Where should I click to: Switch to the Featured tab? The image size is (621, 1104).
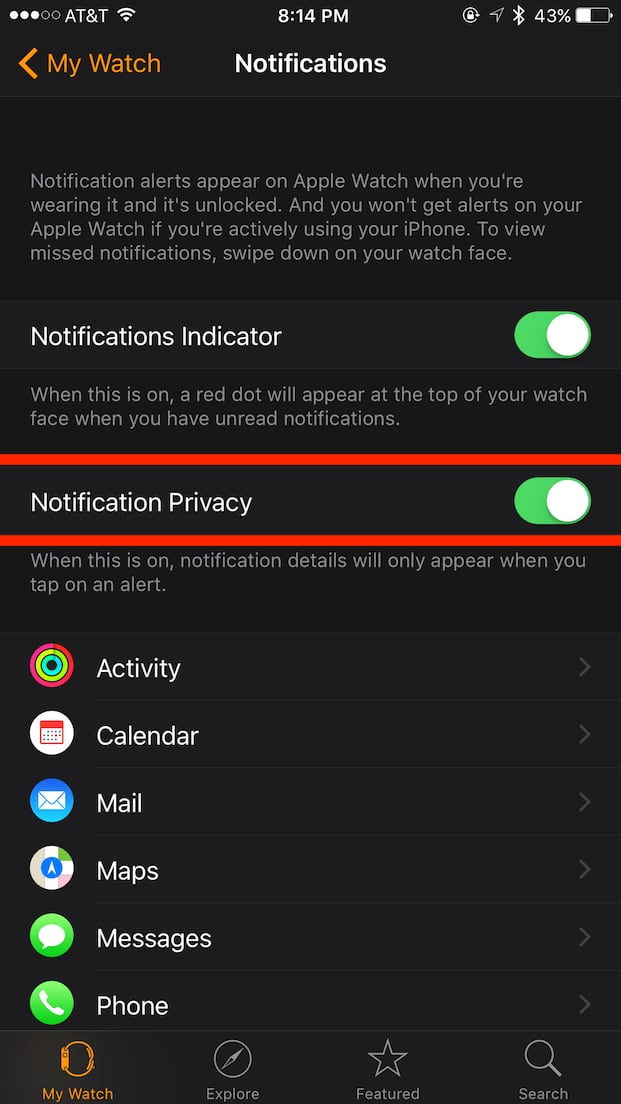click(x=387, y=1069)
